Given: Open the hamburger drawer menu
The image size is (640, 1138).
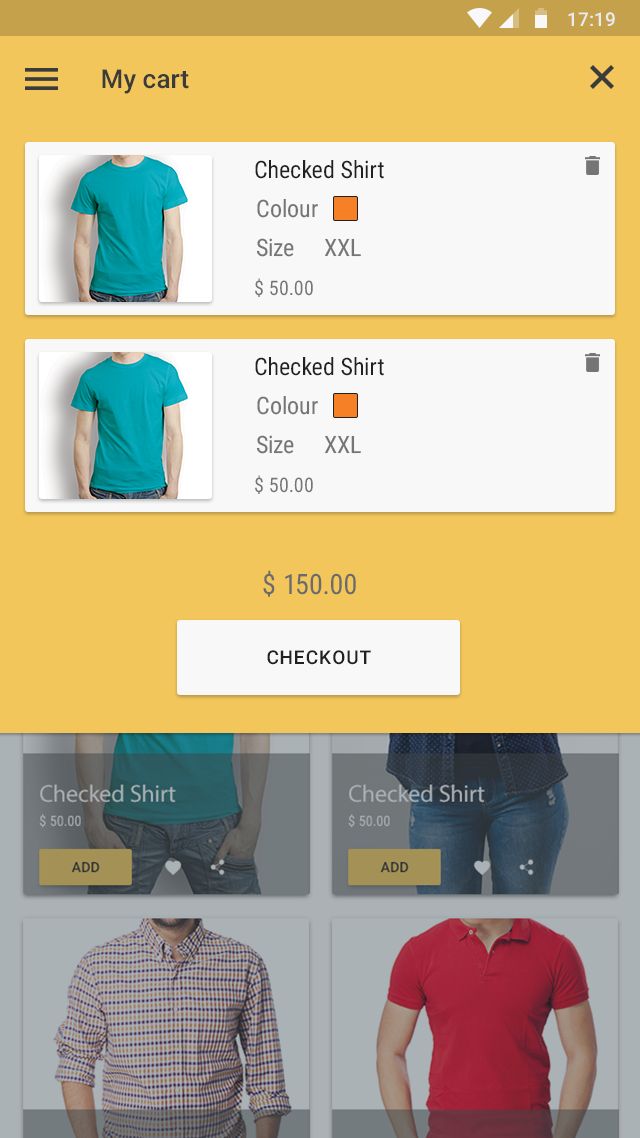Looking at the screenshot, I should (x=42, y=79).
